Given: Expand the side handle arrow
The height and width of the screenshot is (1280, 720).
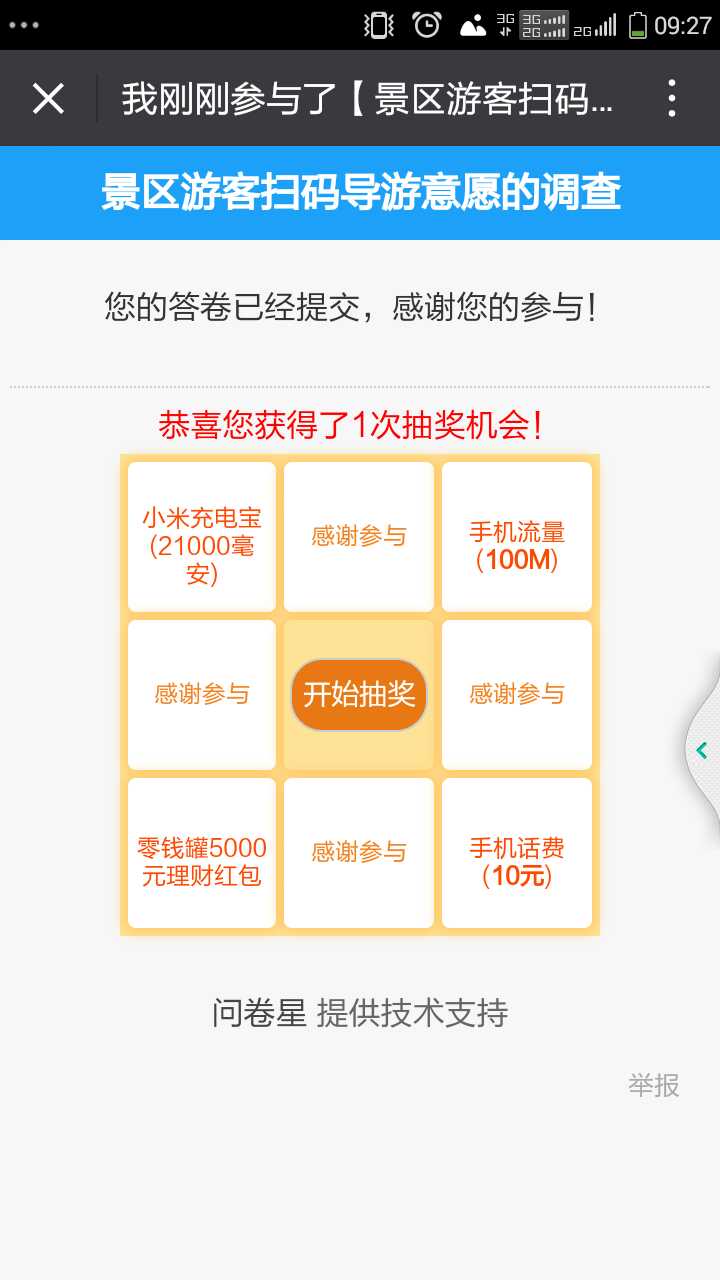Looking at the screenshot, I should (x=702, y=750).
